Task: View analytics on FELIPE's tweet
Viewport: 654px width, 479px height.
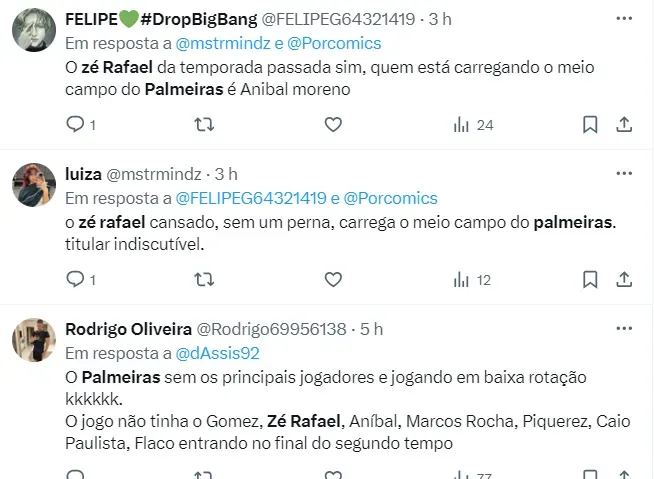Action: (x=472, y=125)
